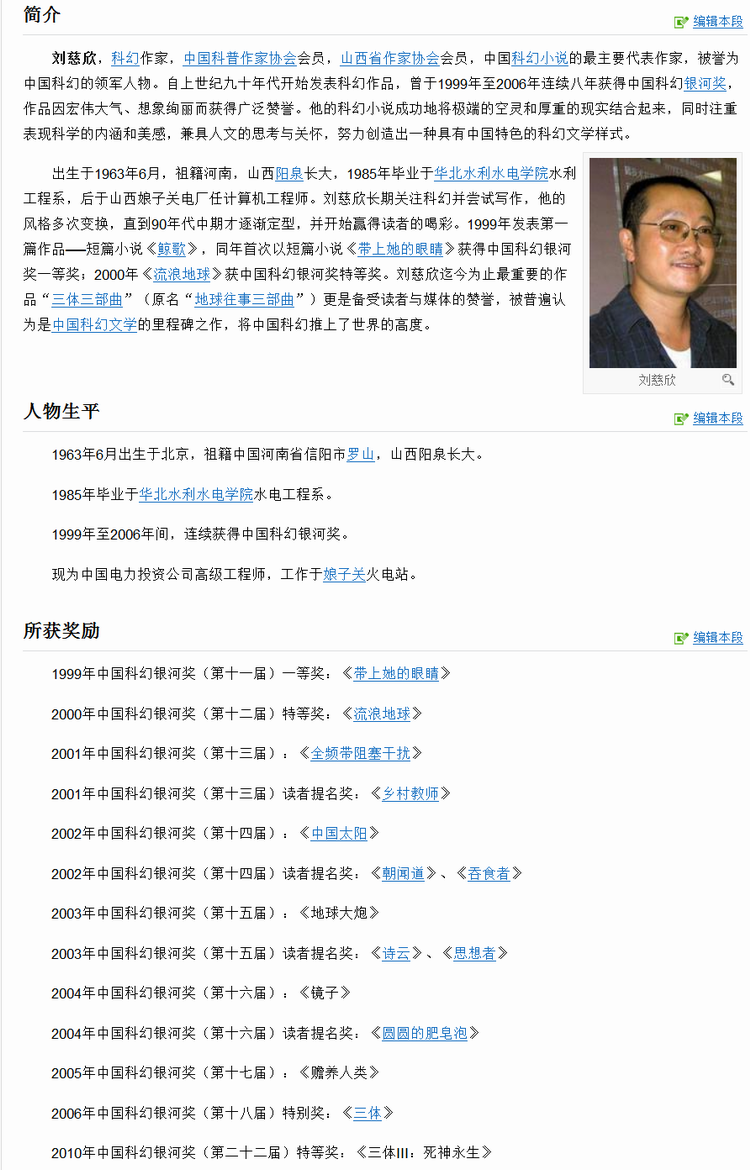The width and height of the screenshot is (750, 1170).
Task: Enlarge the 刘慈欣 photo with magnifier icon
Action: tap(728, 380)
